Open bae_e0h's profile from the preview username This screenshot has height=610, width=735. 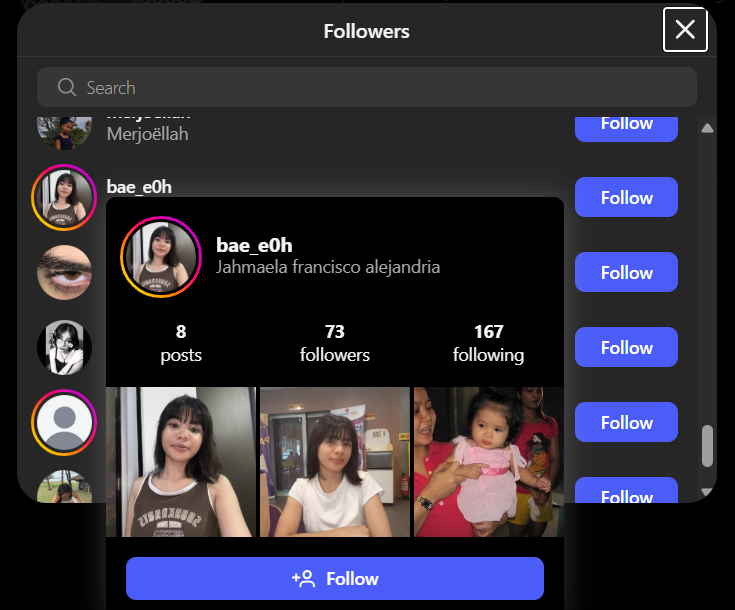[254, 246]
